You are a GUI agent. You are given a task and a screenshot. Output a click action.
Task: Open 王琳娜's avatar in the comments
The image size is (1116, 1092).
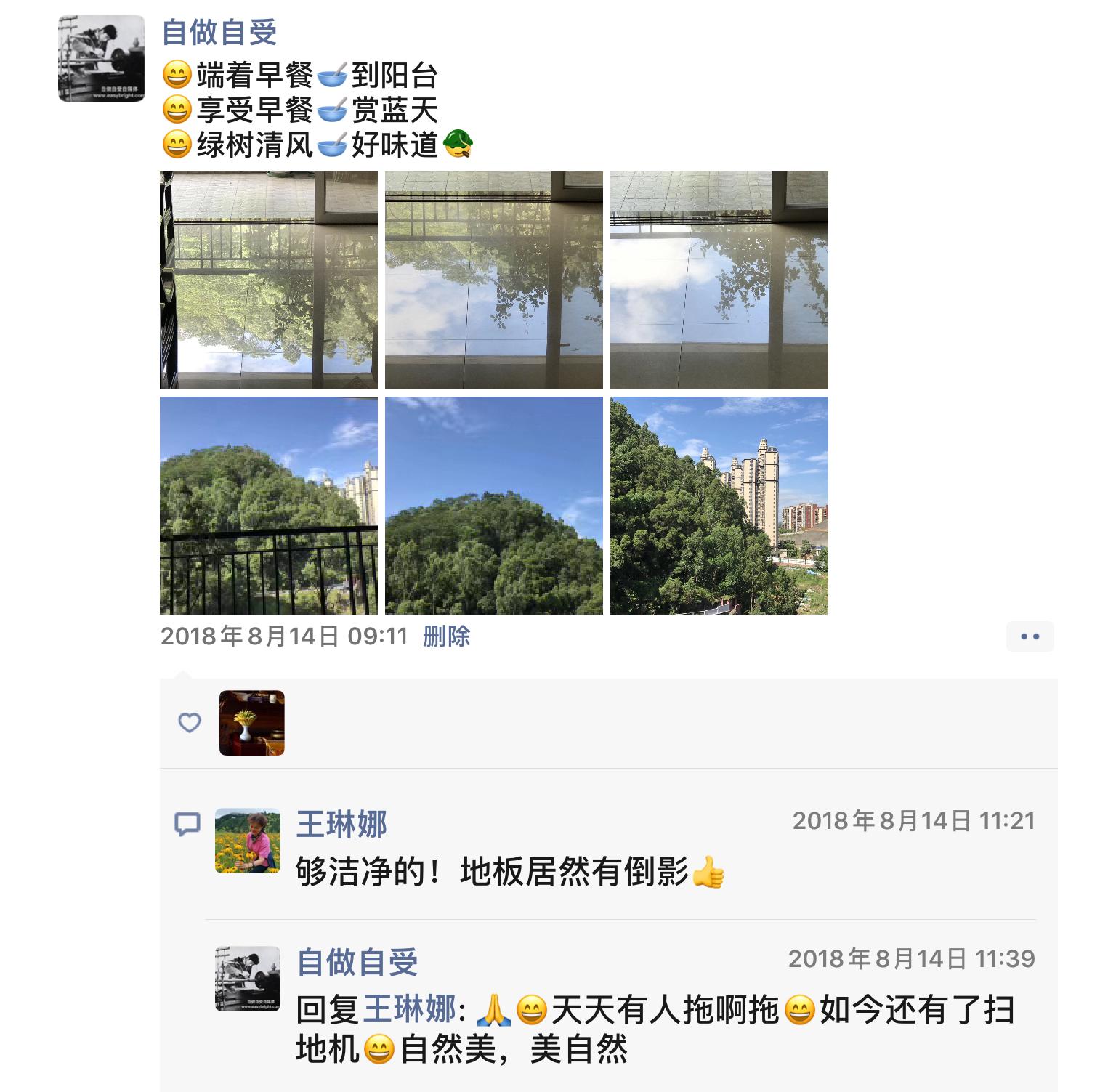(247, 841)
